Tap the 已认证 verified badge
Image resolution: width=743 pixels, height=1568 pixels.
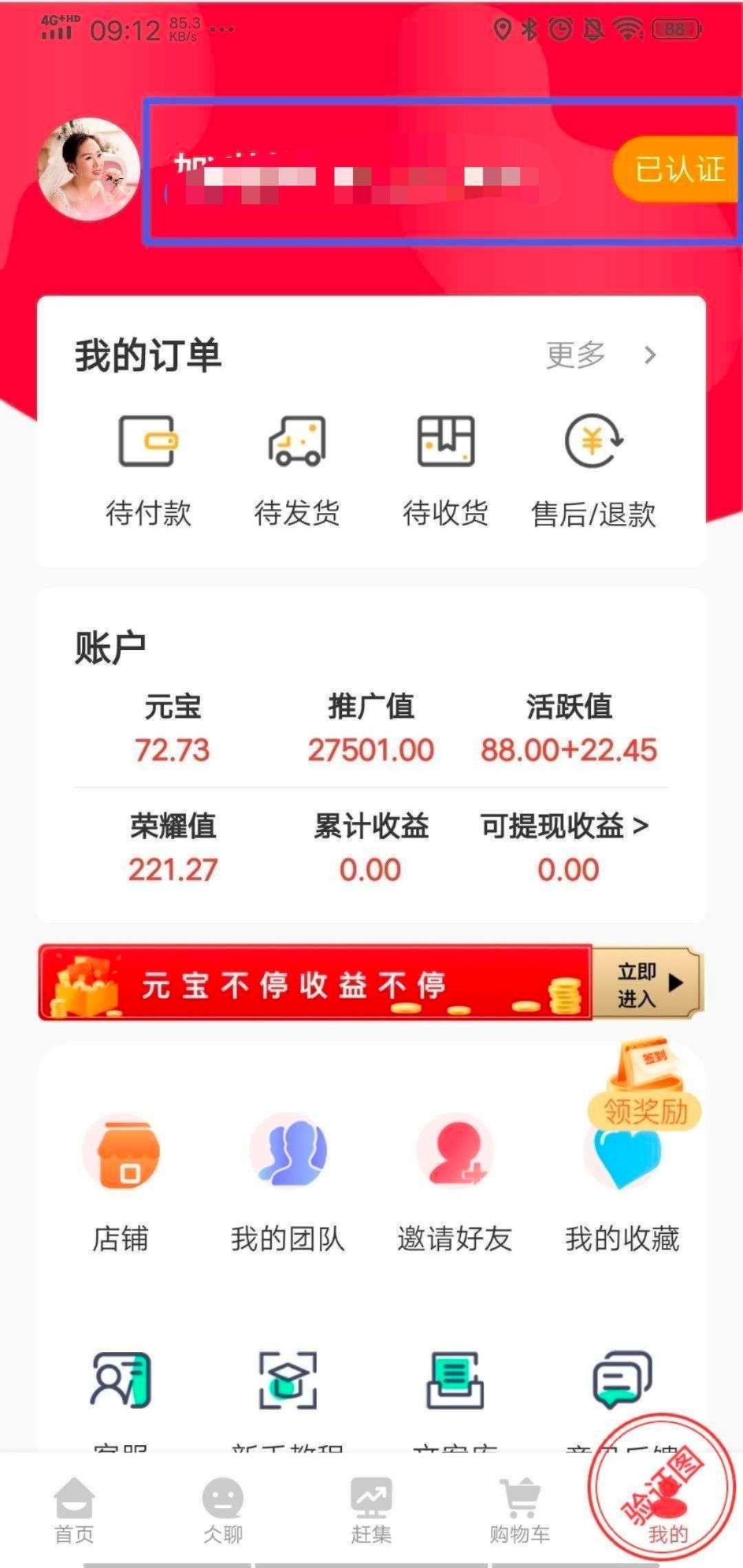tap(678, 169)
